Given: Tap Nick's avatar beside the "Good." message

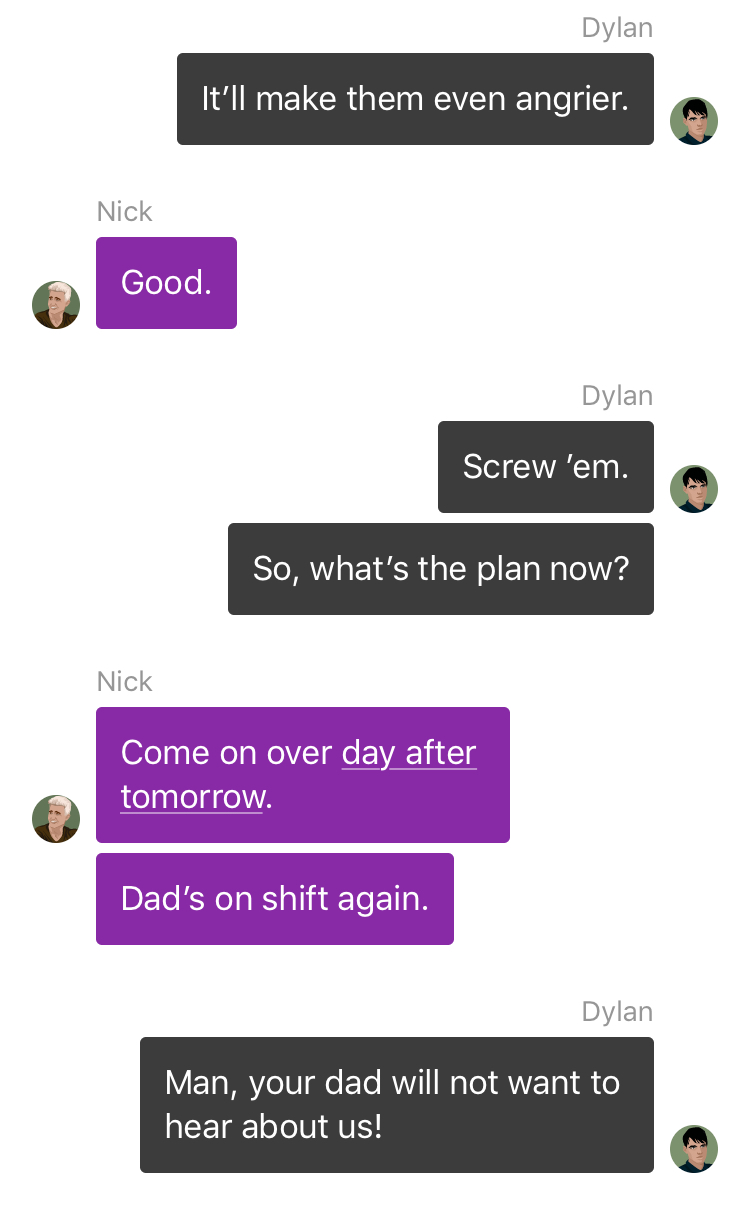Looking at the screenshot, I should click(x=56, y=305).
